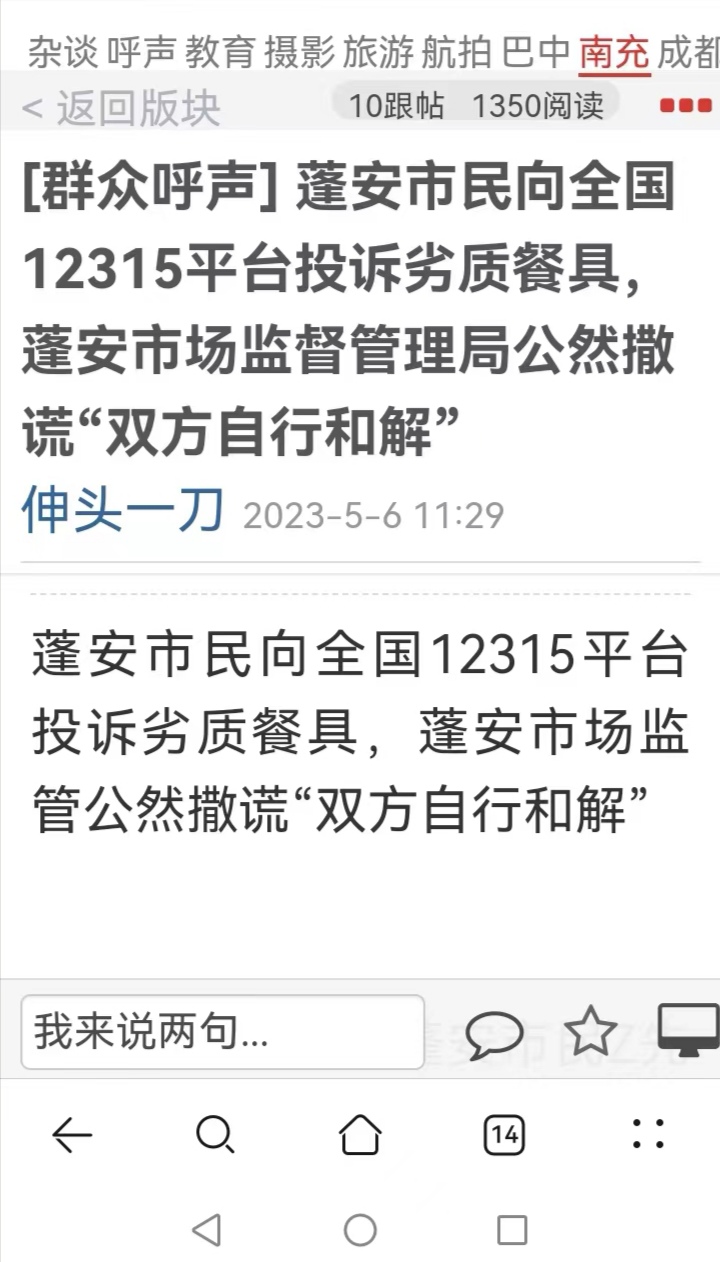Go to browser home page
720x1262 pixels.
360,1135
